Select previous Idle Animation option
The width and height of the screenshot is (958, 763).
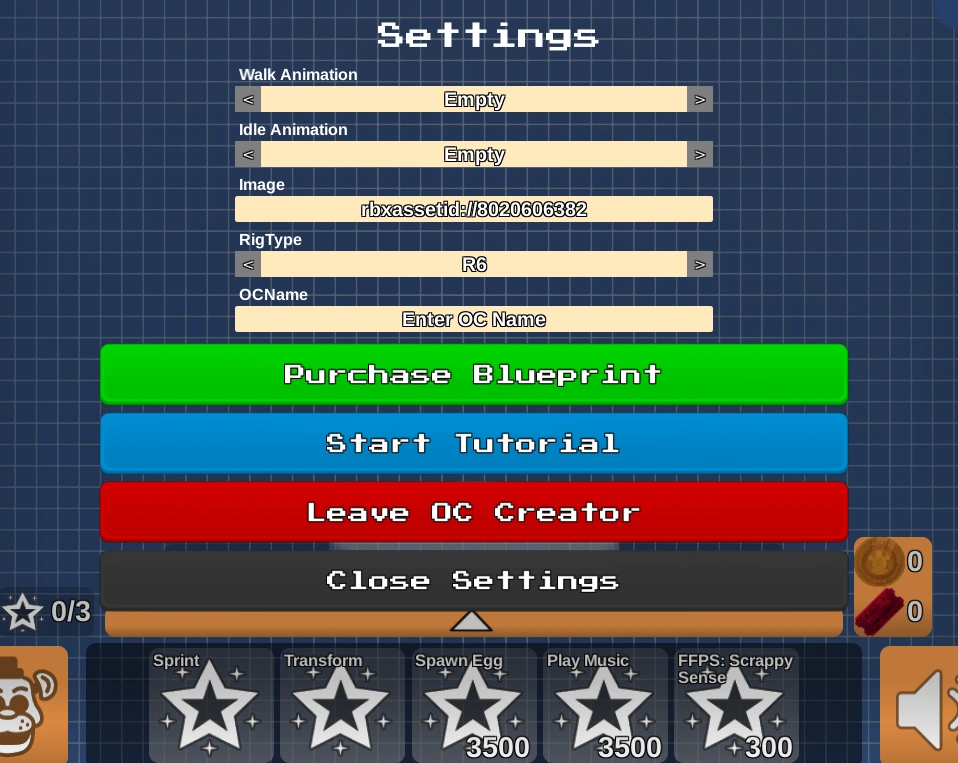248,154
